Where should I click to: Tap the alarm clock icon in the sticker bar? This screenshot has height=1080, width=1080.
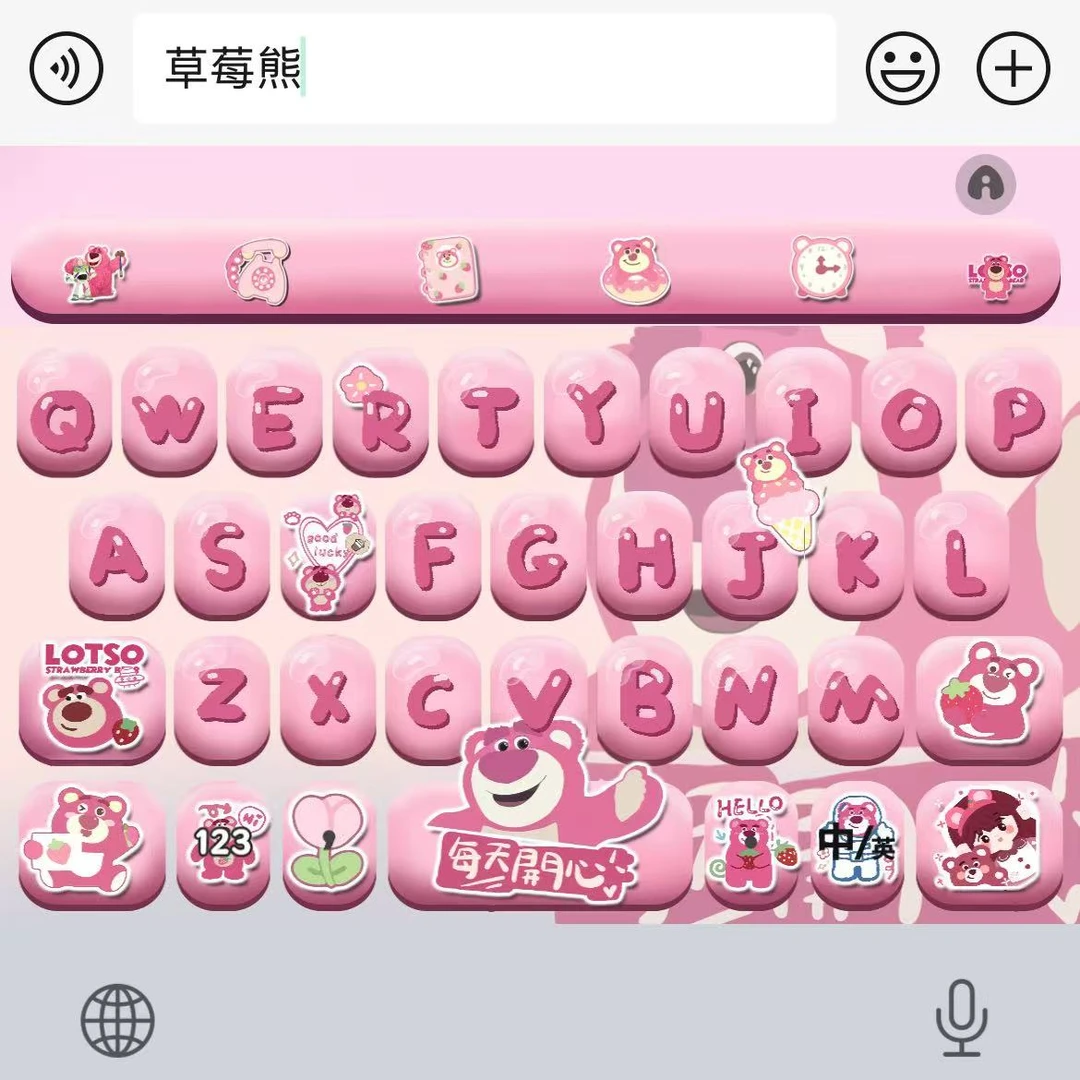pos(822,267)
